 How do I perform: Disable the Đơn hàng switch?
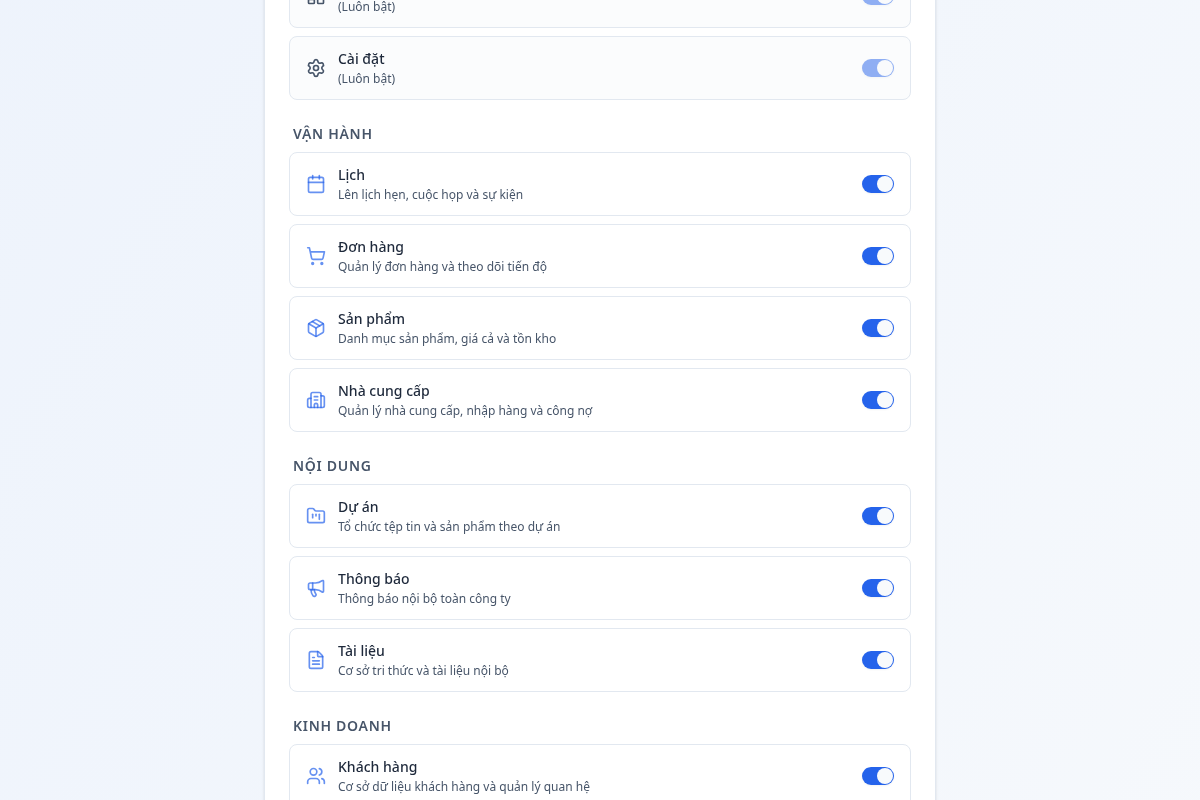click(x=877, y=256)
